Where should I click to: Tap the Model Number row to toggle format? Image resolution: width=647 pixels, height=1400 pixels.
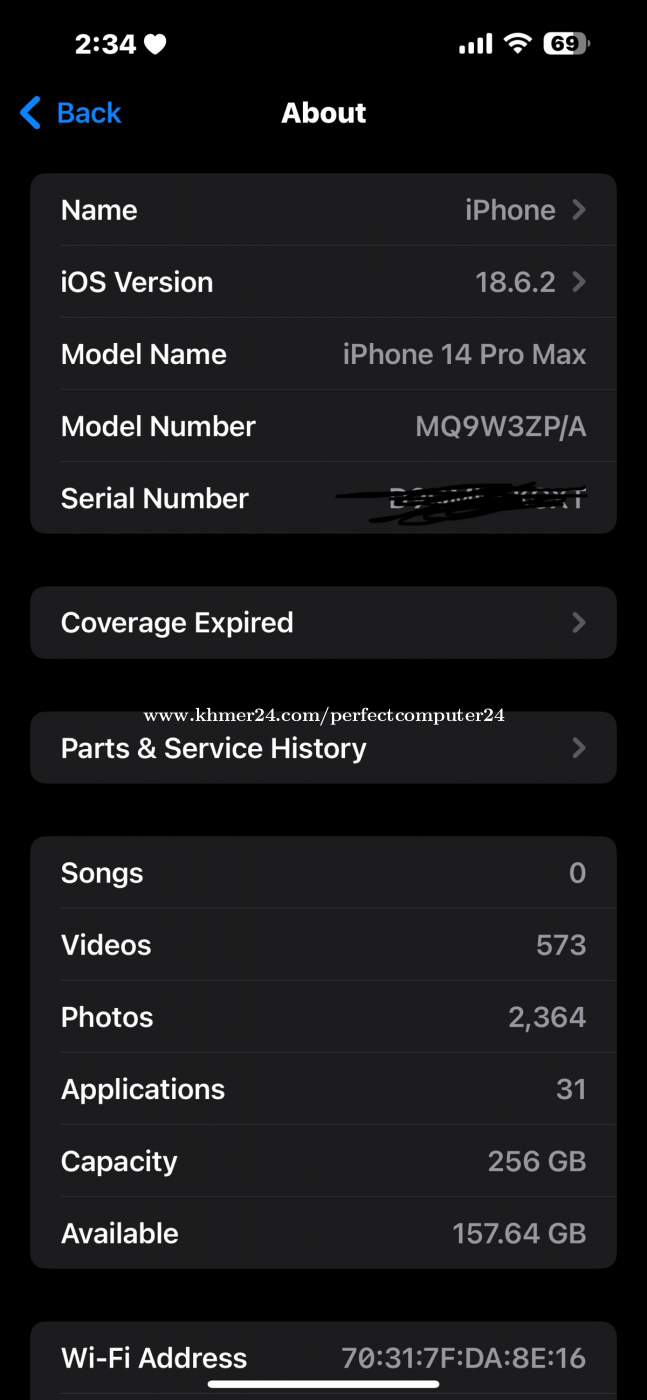tap(323, 426)
